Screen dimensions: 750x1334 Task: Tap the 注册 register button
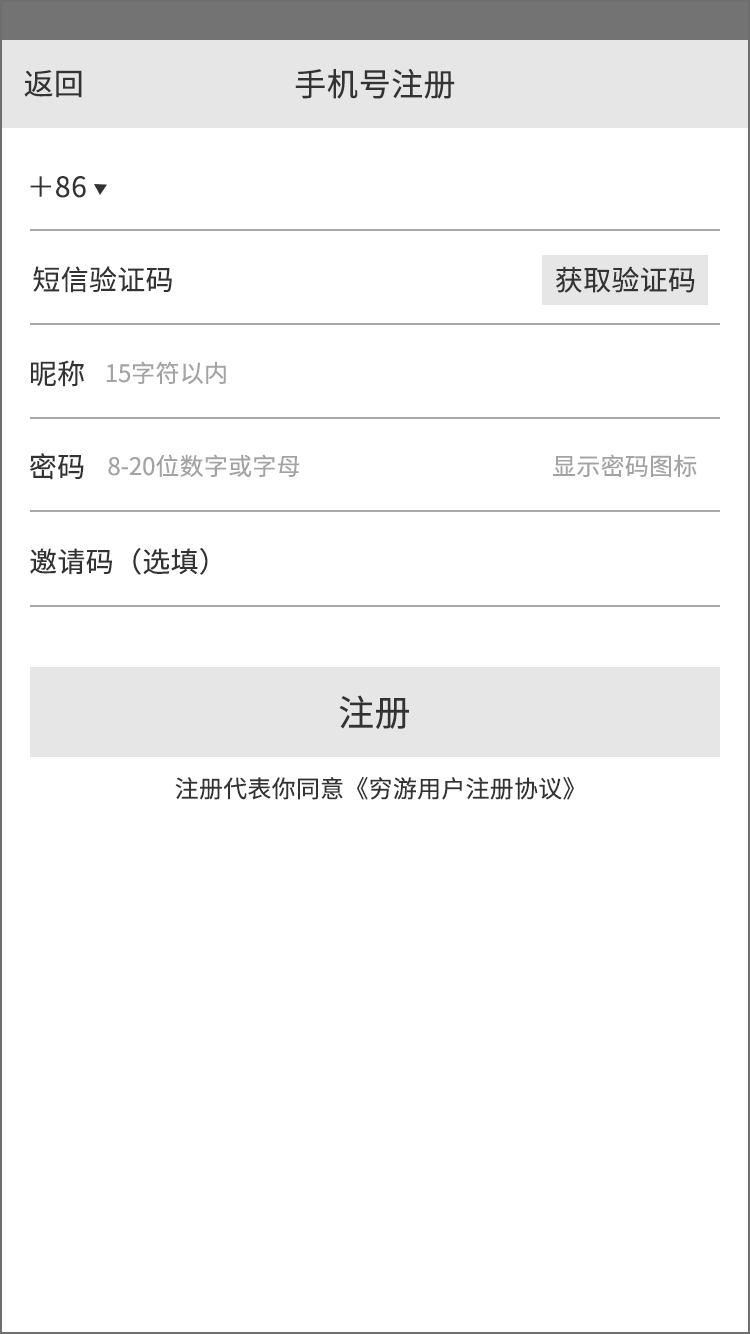375,712
